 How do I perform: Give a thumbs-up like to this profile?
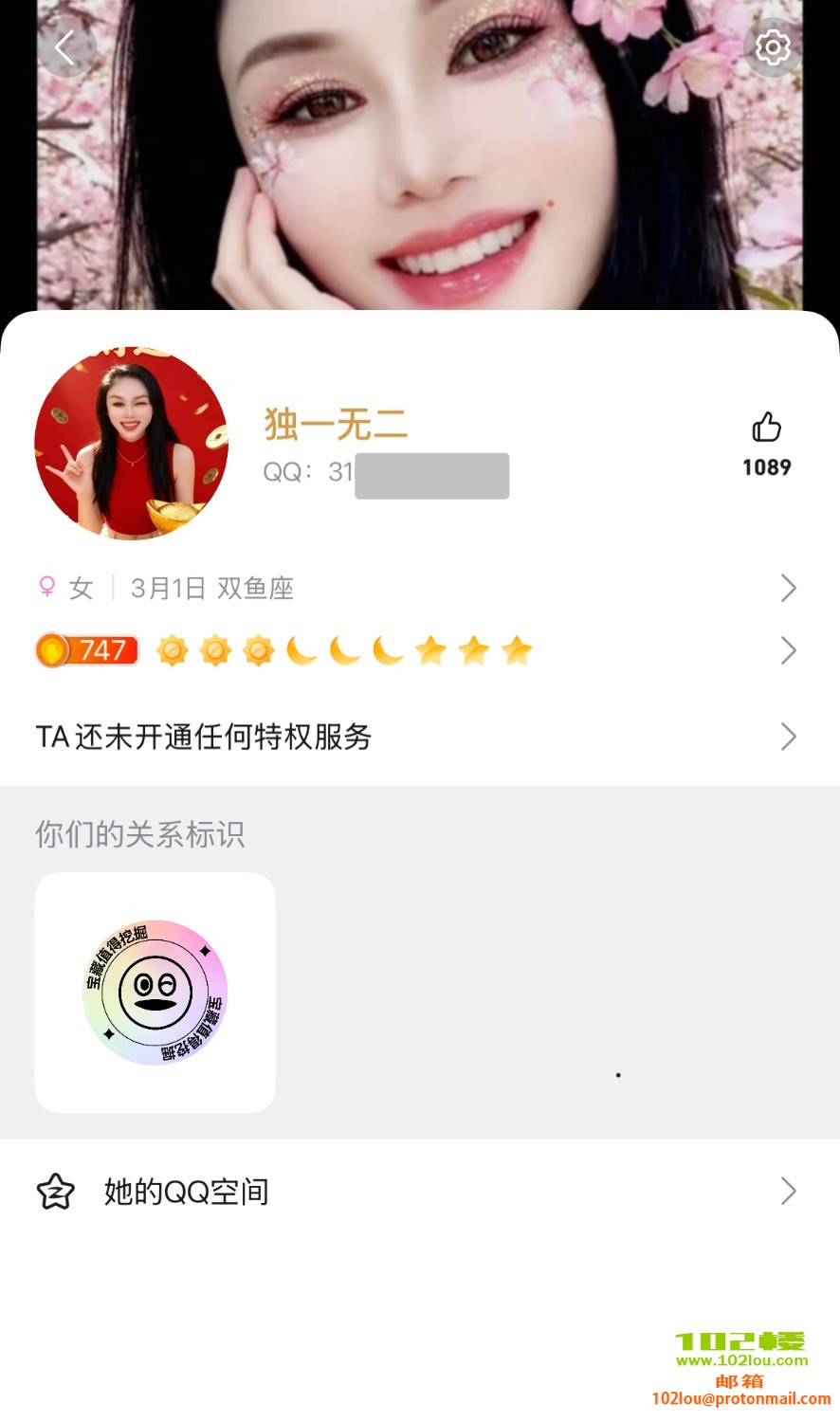[766, 428]
